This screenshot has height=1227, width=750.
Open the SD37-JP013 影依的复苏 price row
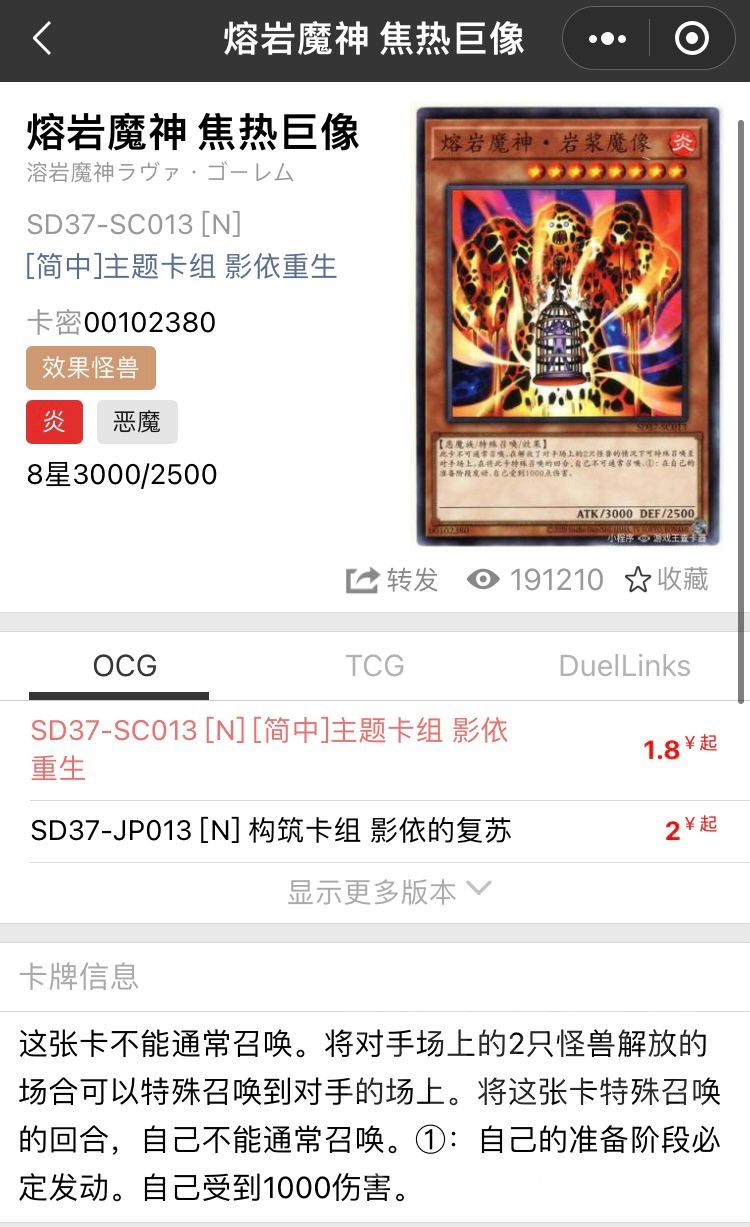pos(375,830)
